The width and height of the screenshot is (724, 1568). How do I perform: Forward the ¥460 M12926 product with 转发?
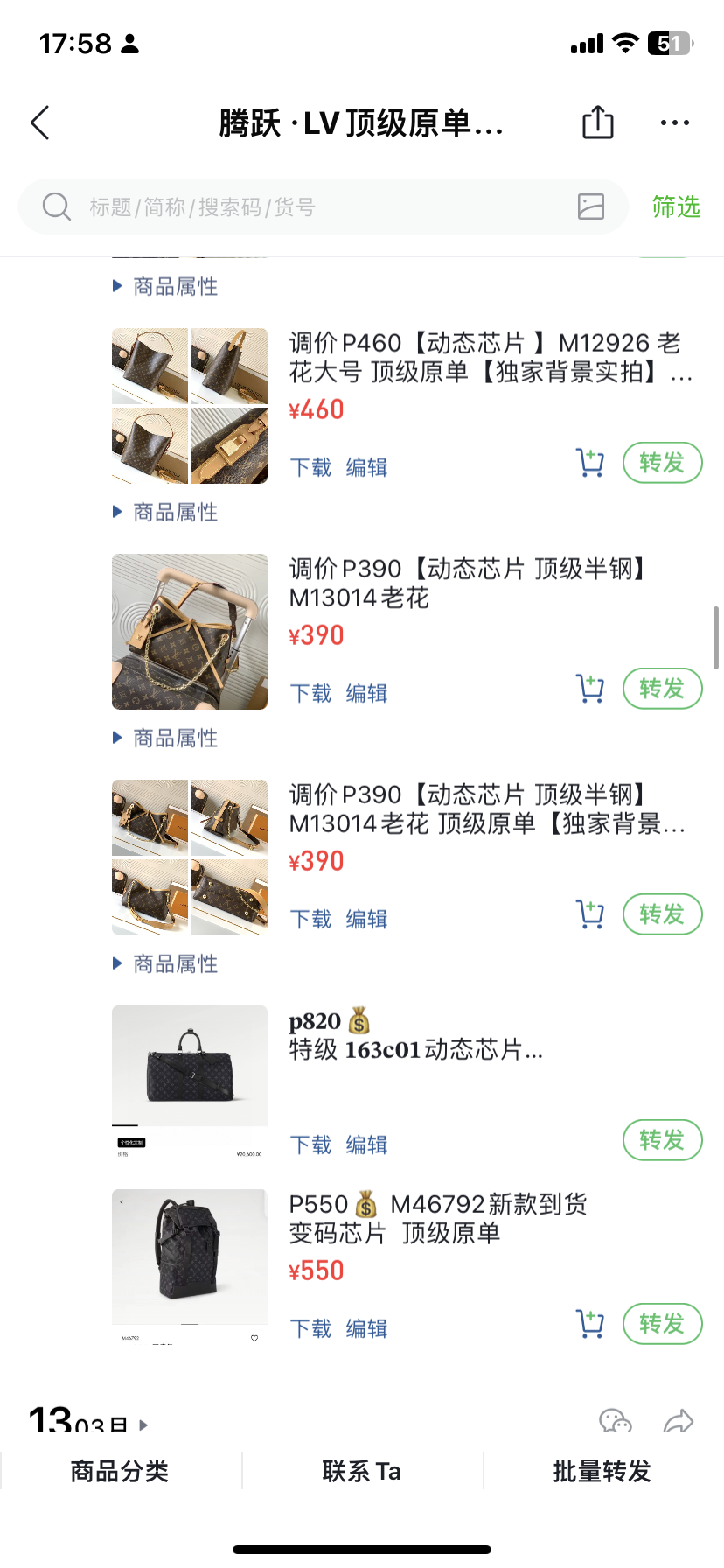pos(662,463)
